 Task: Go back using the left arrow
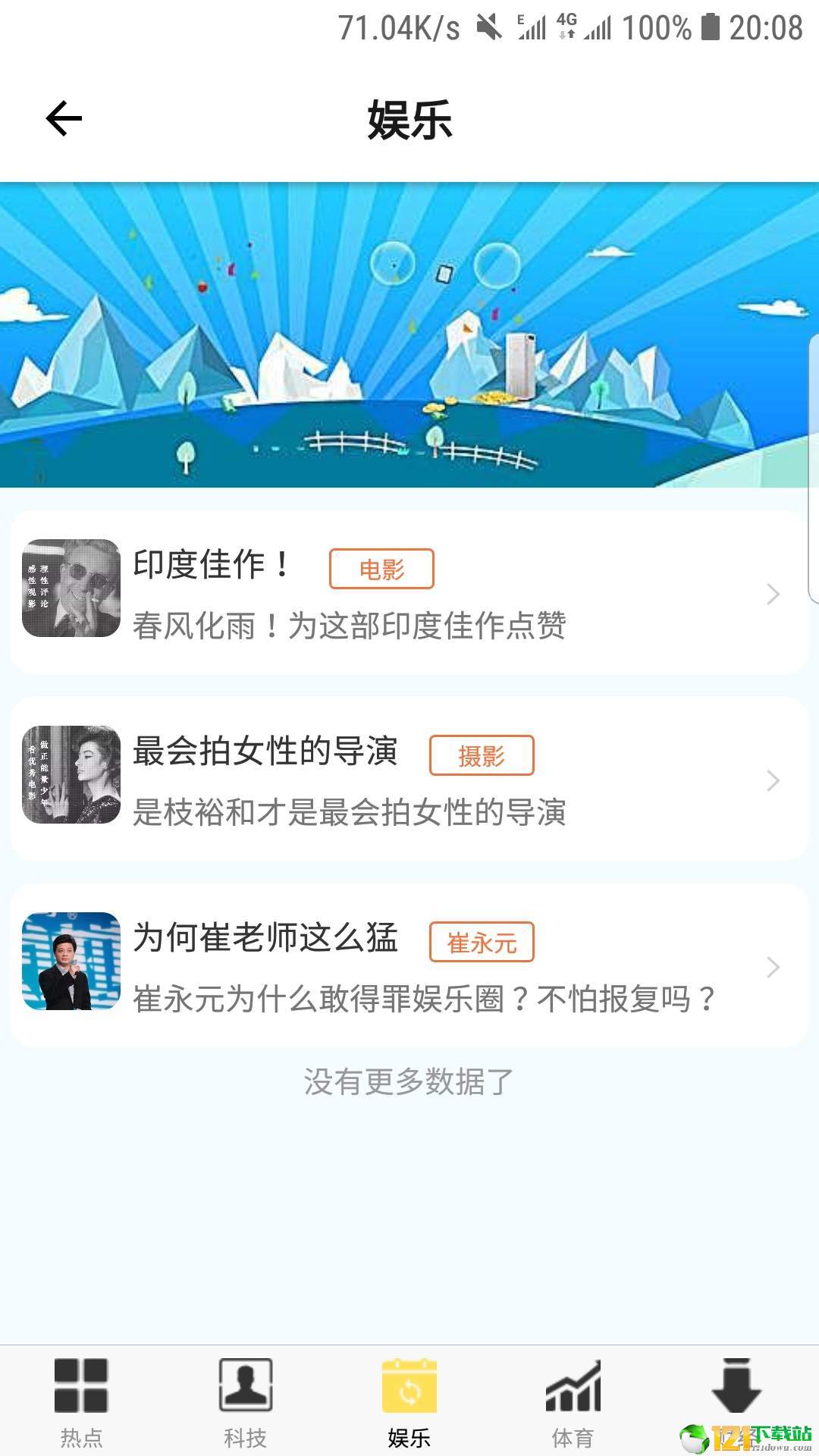[x=64, y=119]
